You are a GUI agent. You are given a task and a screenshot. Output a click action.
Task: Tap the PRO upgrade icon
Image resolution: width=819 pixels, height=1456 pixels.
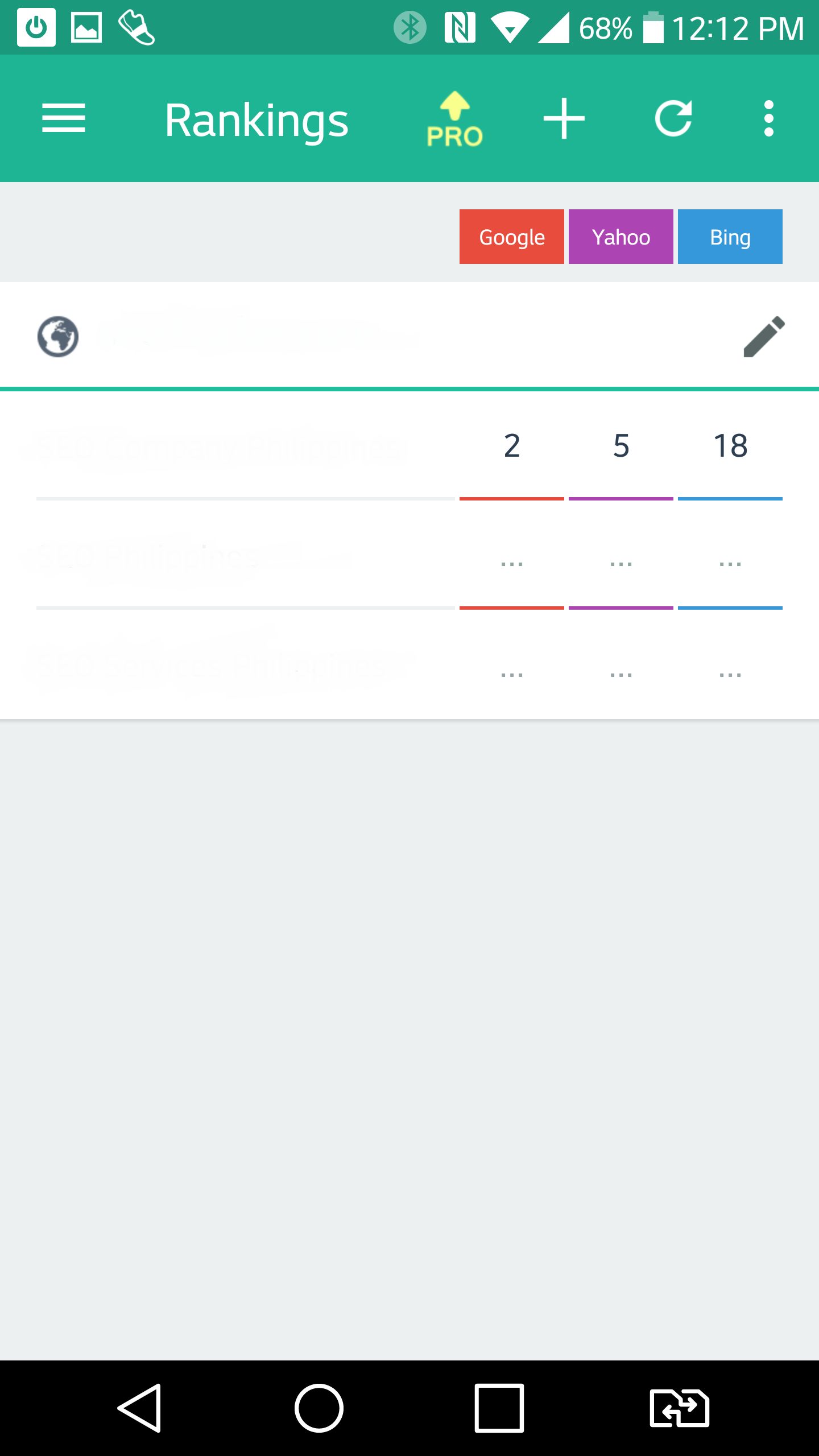[x=454, y=119]
